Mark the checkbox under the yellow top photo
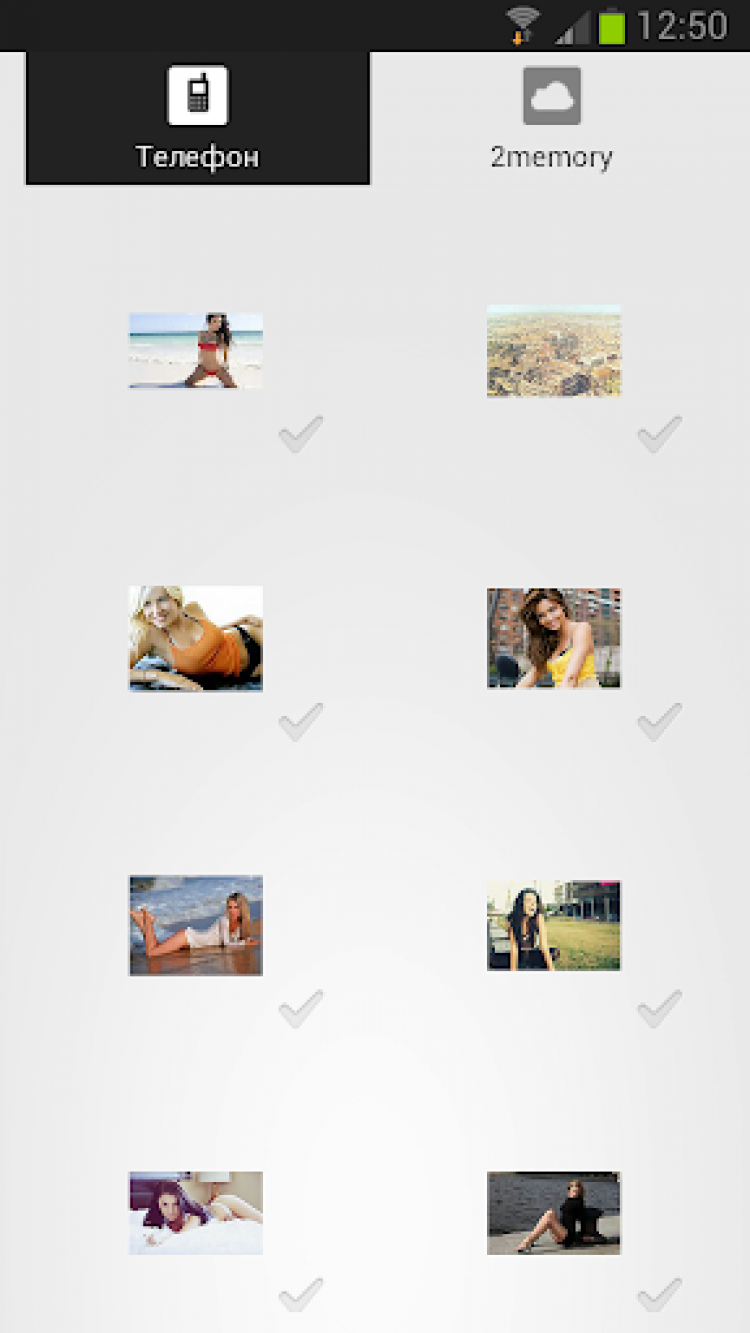The width and height of the screenshot is (750, 1333). pyautogui.click(x=660, y=722)
